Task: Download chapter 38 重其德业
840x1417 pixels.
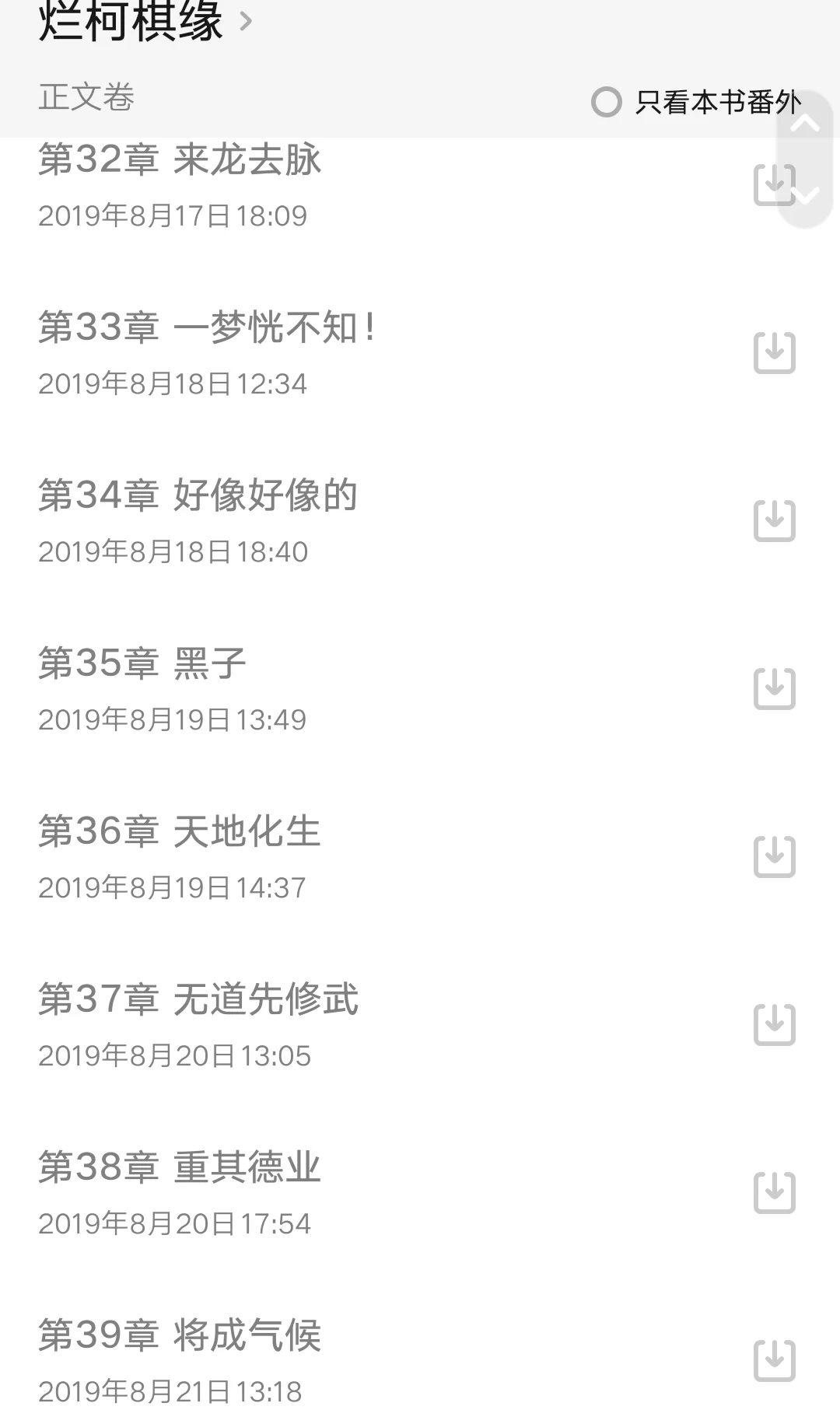Action: [775, 1193]
